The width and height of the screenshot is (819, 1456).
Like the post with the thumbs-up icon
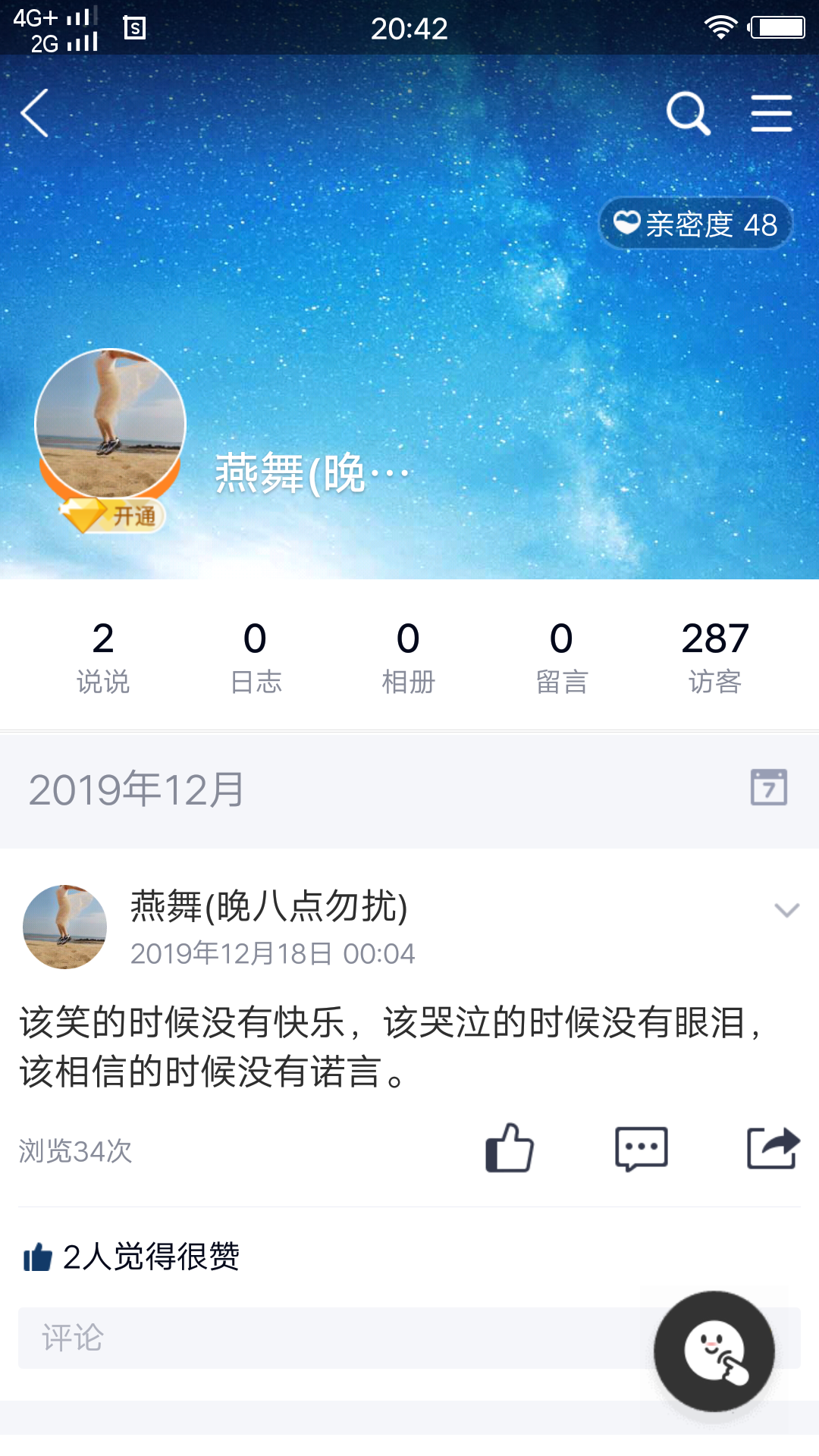[510, 1147]
